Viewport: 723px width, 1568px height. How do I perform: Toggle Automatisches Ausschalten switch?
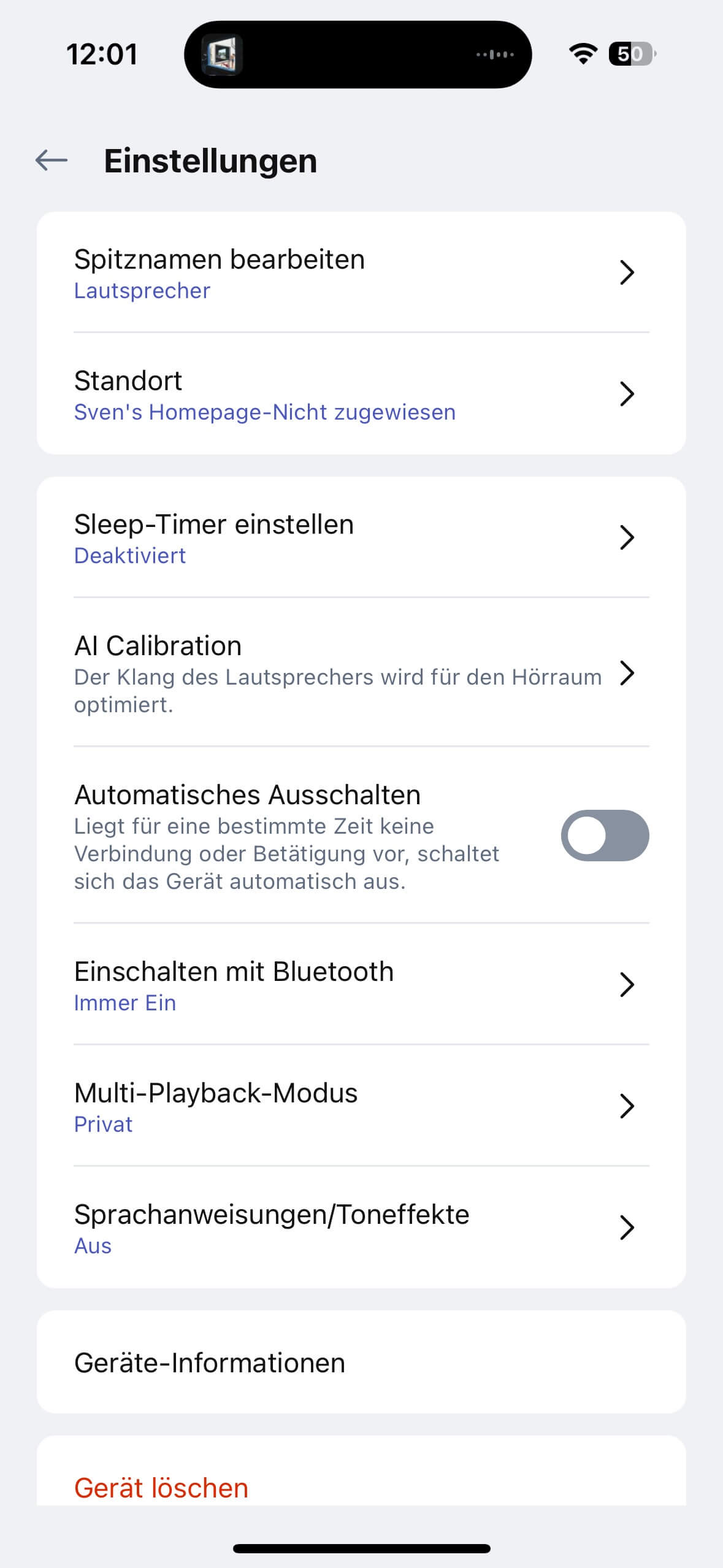[604, 836]
